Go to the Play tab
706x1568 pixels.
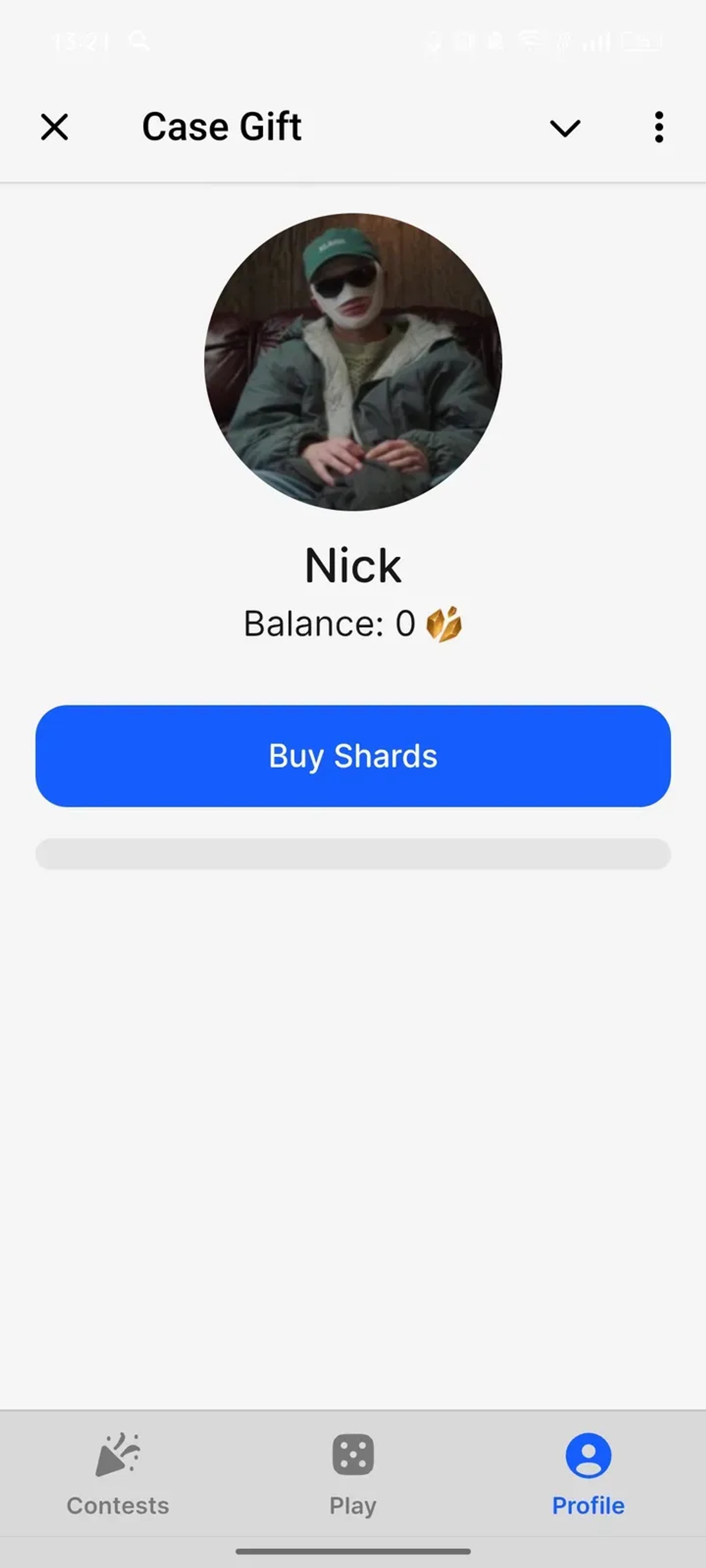tap(353, 1474)
